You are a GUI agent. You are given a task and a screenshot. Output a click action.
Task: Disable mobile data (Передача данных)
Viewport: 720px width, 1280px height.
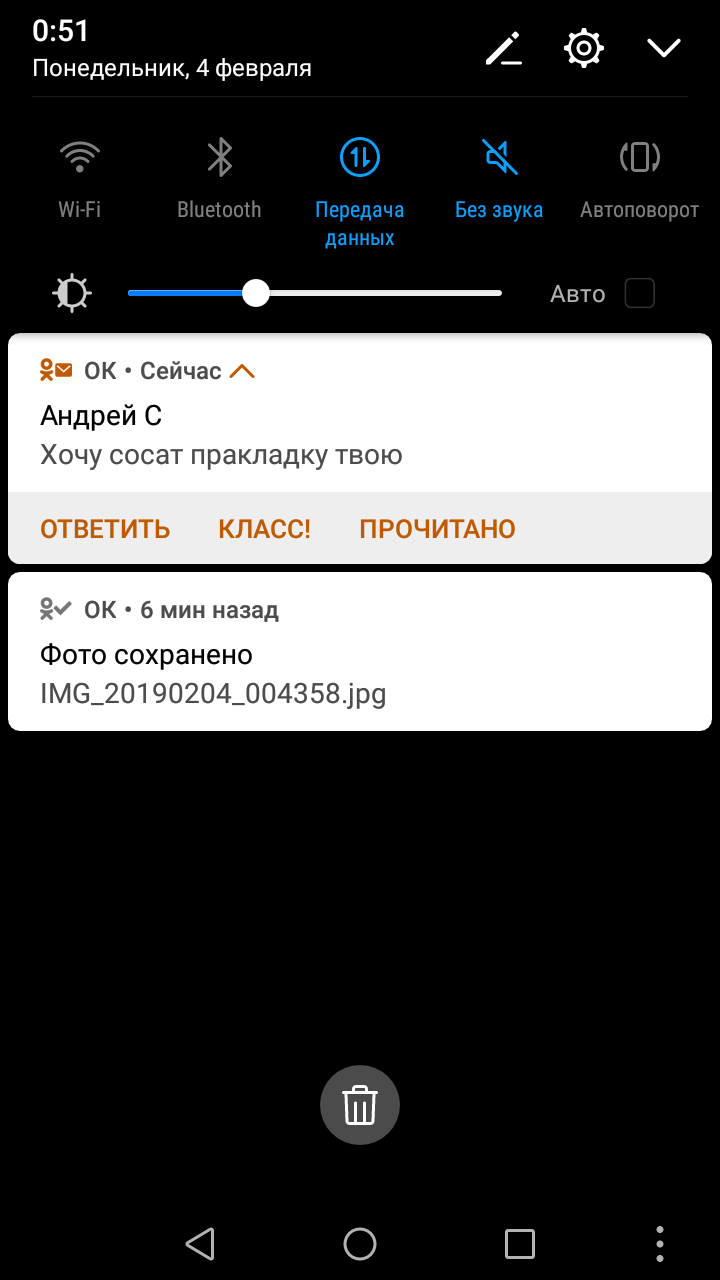point(360,158)
